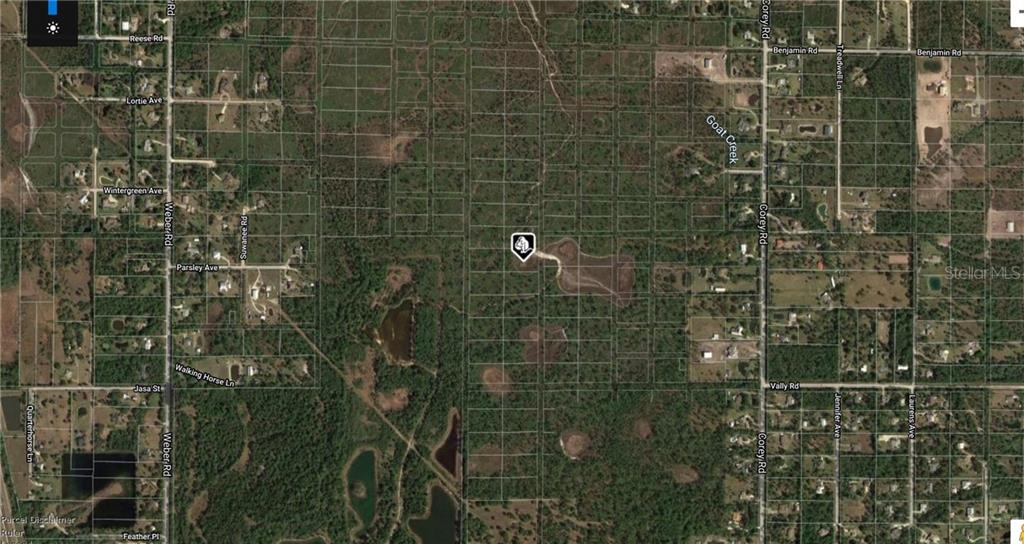Tap the map brightness sun icon

[52, 27]
